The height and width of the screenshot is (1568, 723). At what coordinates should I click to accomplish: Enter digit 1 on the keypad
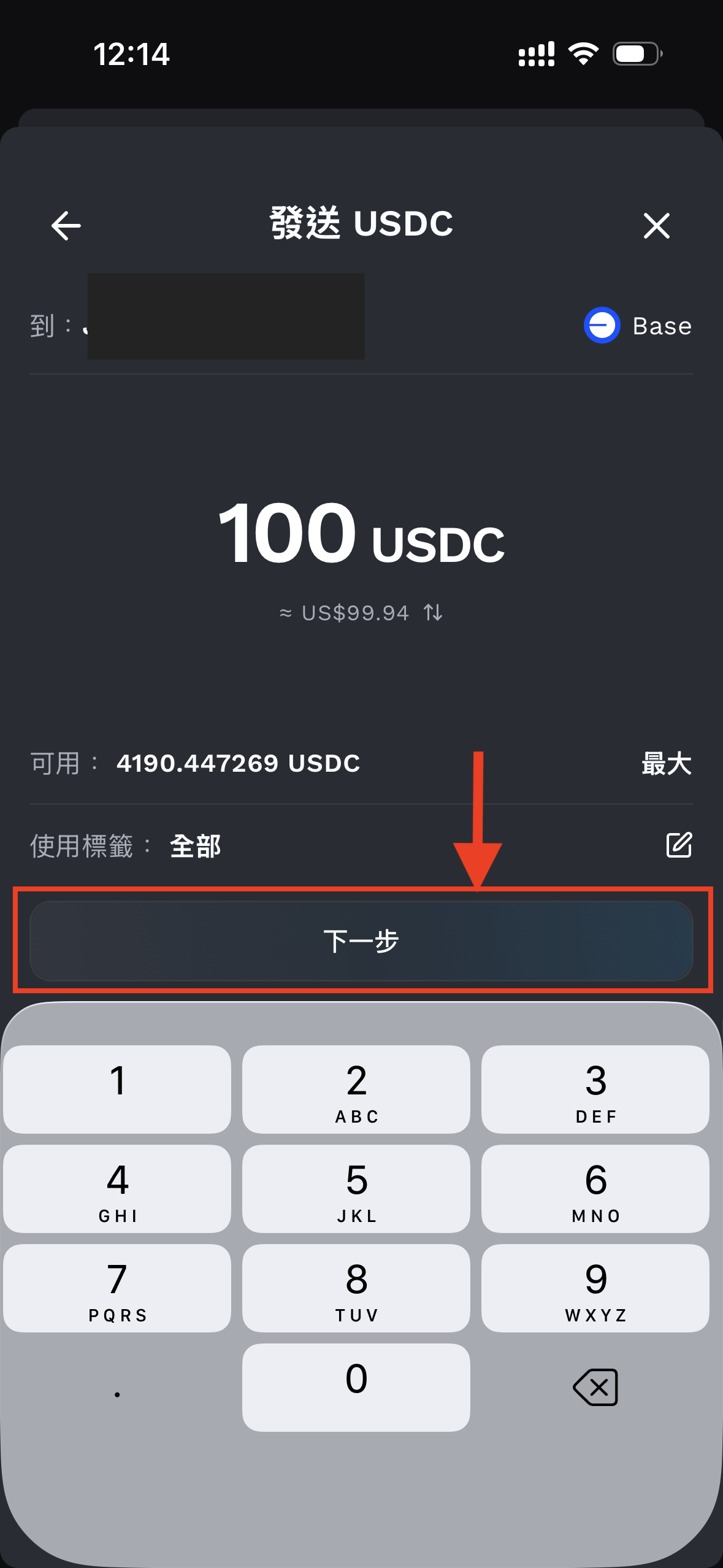click(x=117, y=1089)
